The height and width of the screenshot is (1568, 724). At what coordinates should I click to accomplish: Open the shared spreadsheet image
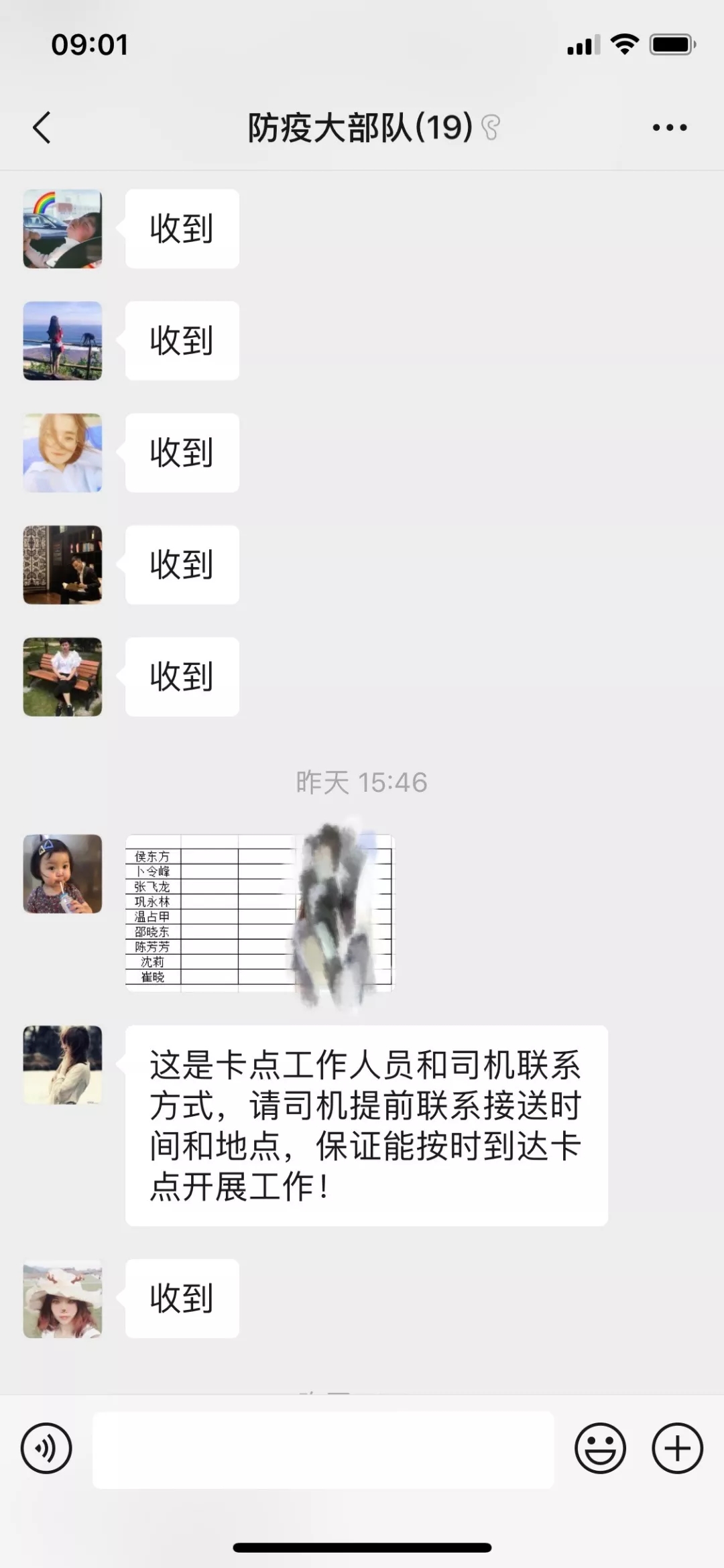coord(259,913)
